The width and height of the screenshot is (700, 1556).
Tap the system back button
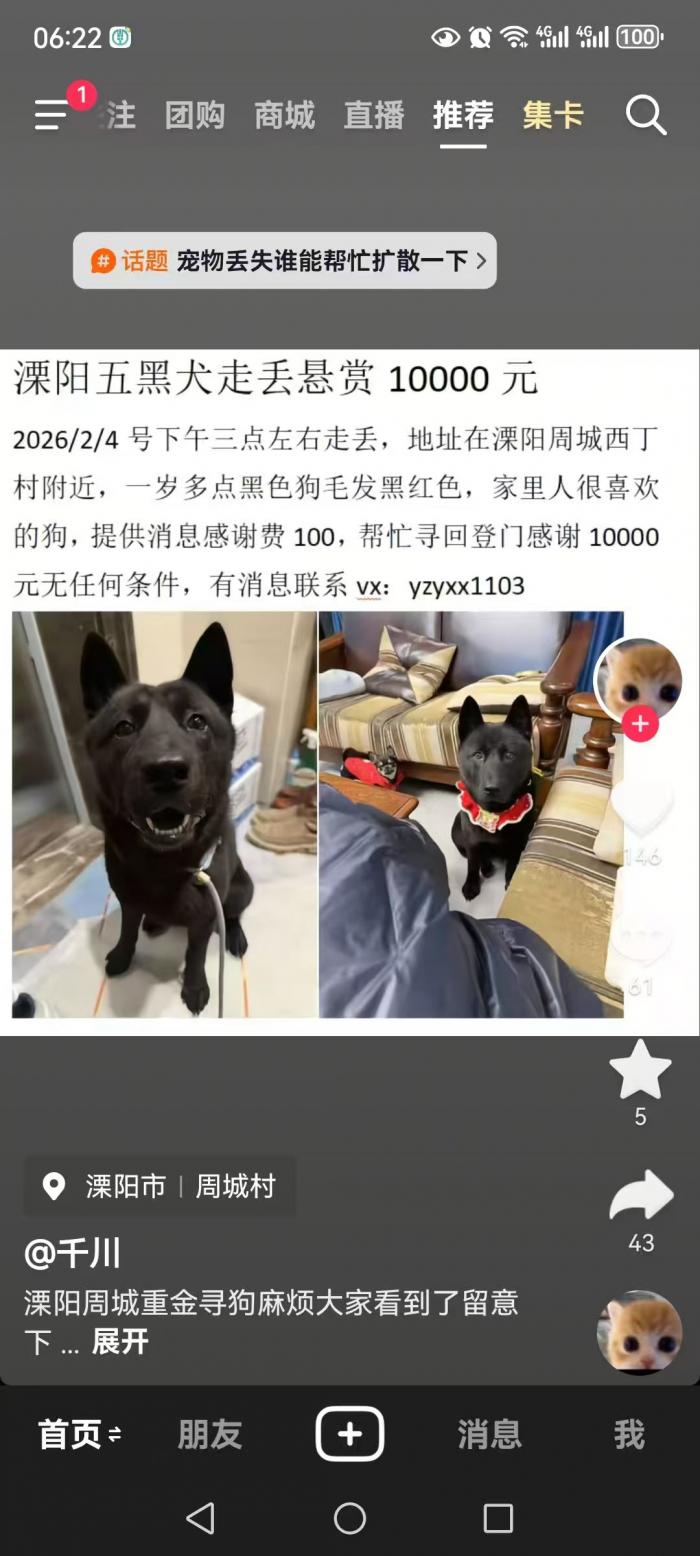click(x=201, y=1518)
